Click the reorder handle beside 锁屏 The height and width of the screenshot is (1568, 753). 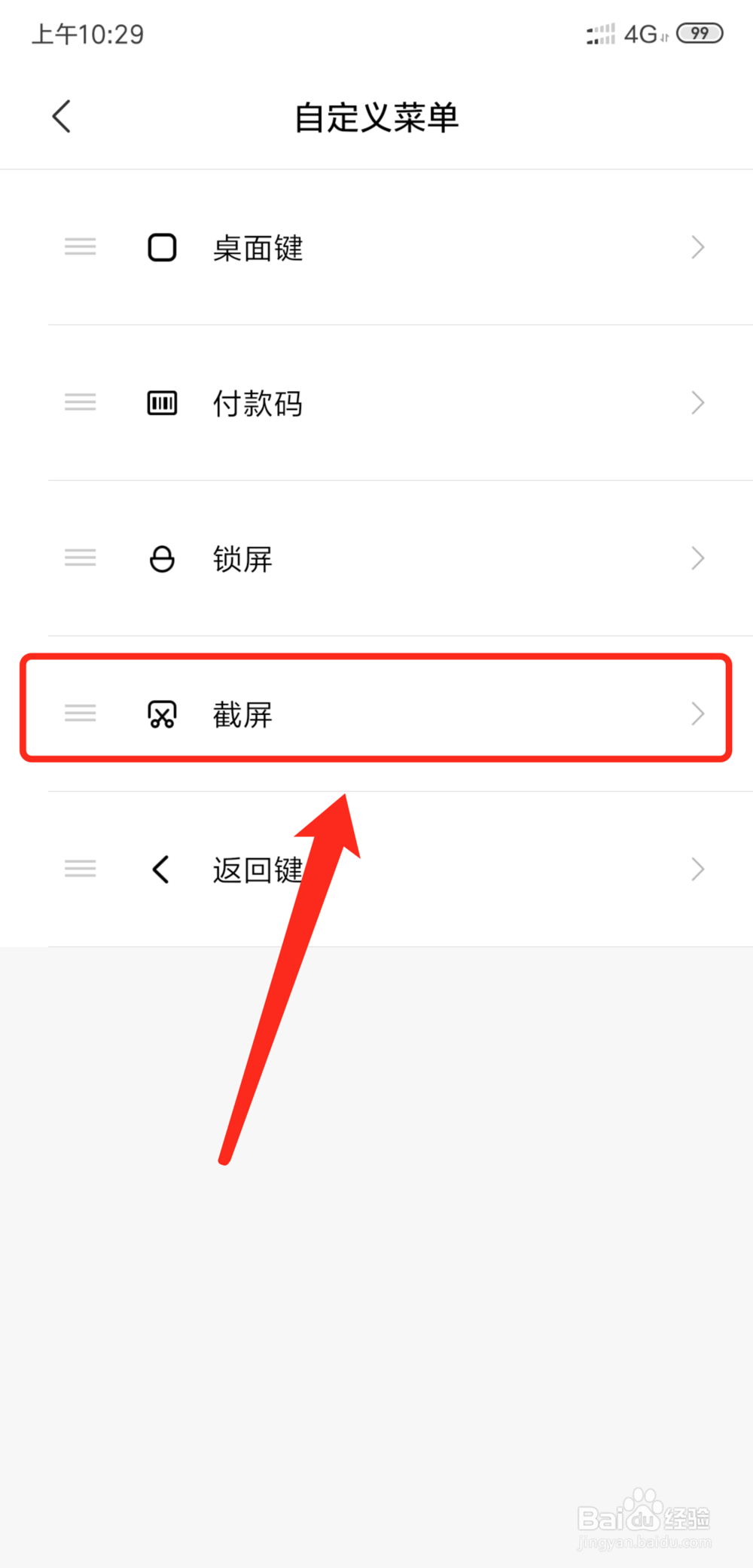[x=81, y=558]
